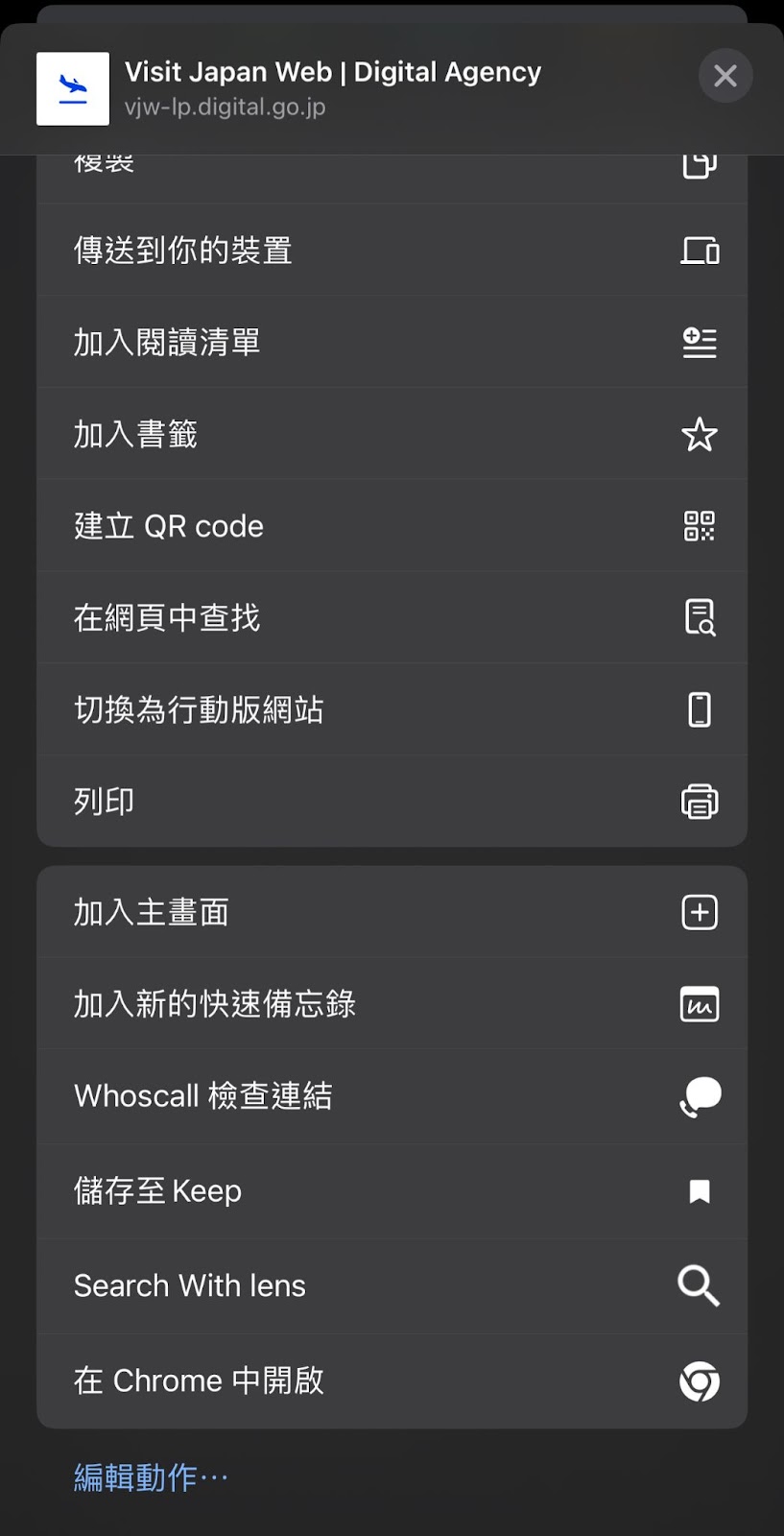Add a bookmark via 加入書籤

point(392,434)
